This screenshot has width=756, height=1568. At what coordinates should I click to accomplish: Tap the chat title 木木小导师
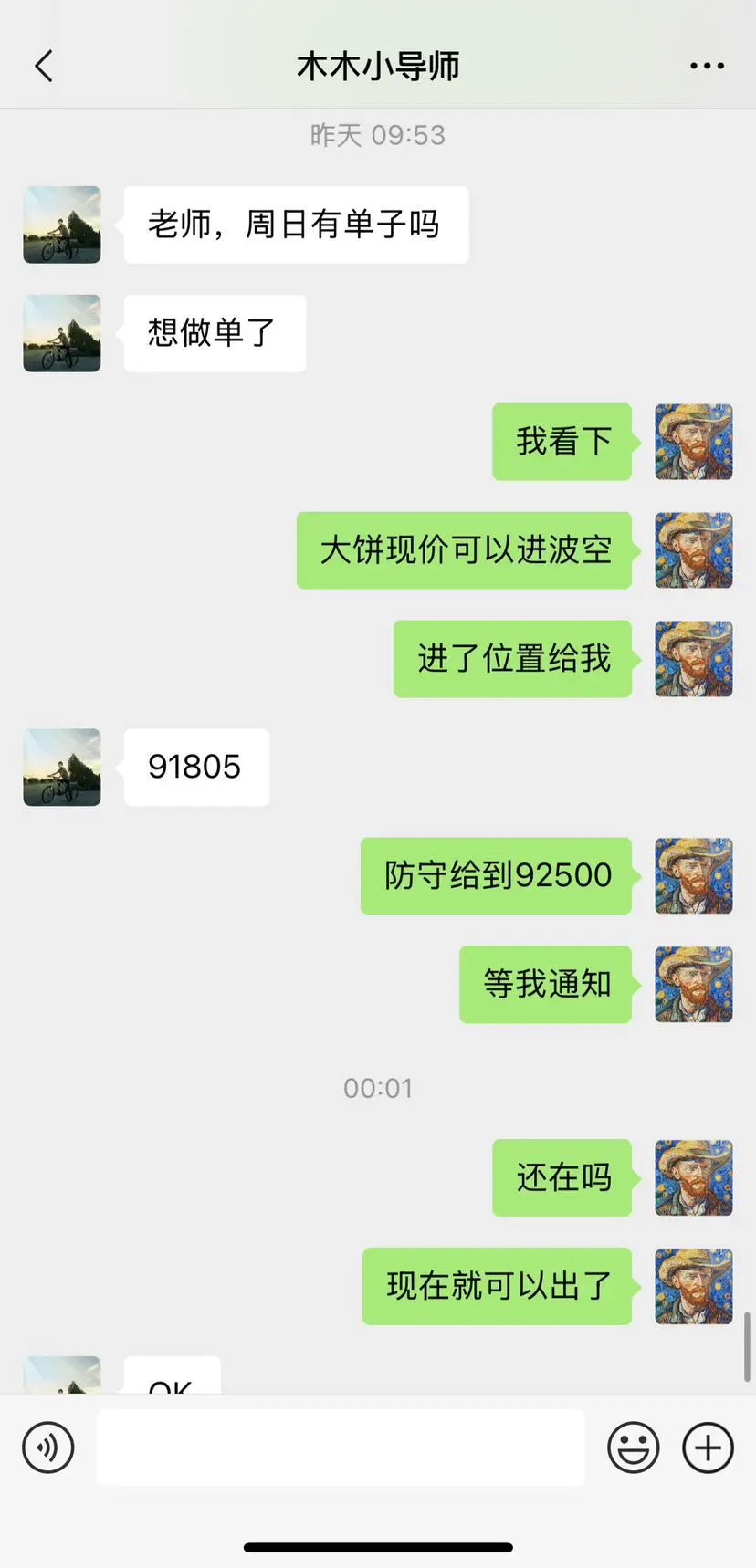tap(378, 65)
